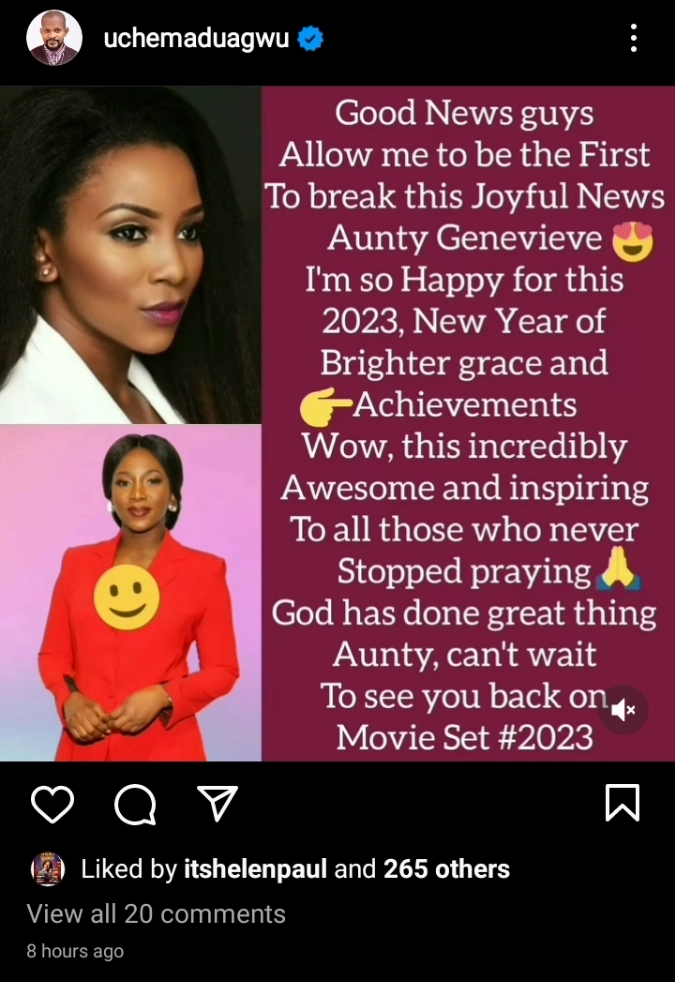Image resolution: width=675 pixels, height=982 pixels.
Task: Share the post via paper plane
Action: (217, 803)
